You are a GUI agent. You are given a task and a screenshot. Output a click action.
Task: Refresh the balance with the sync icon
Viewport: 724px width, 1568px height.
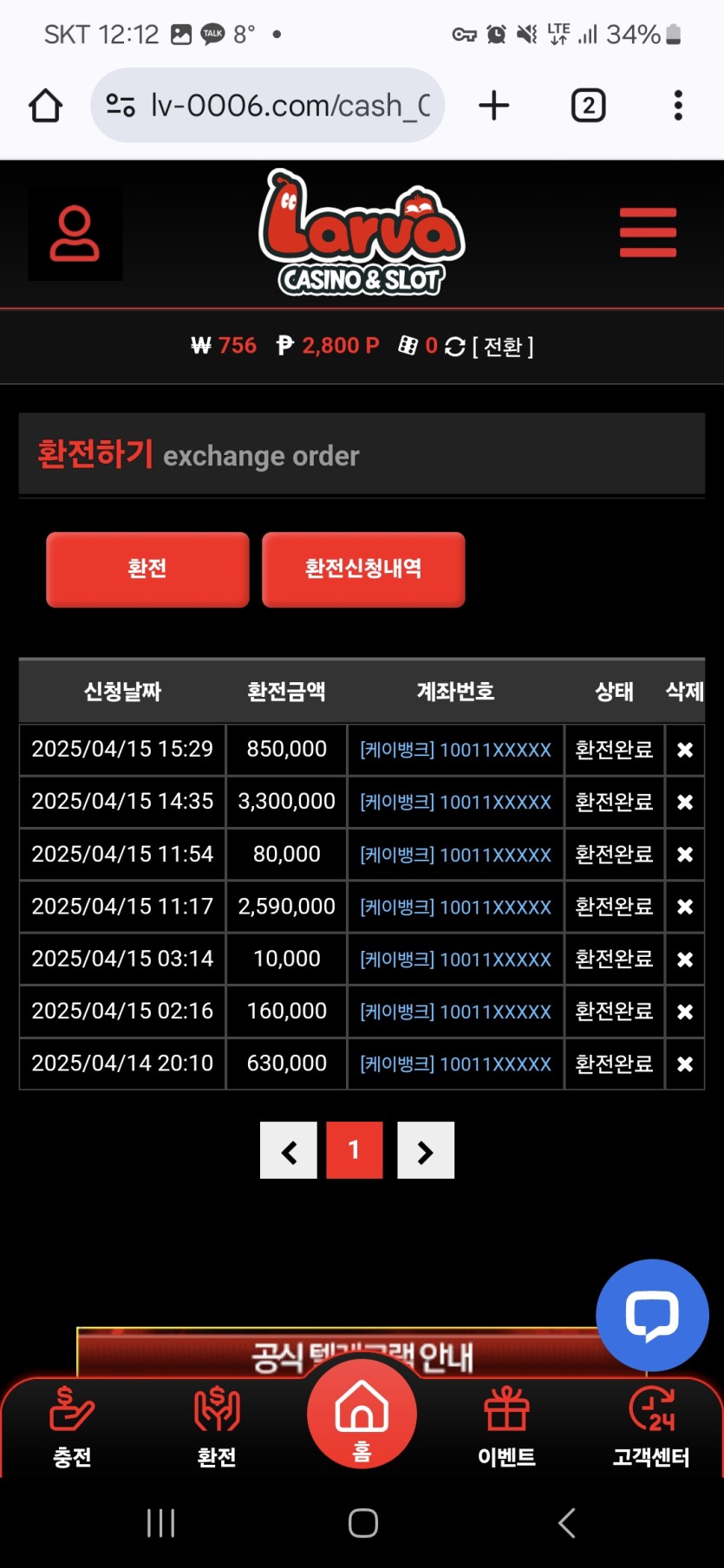tap(455, 347)
